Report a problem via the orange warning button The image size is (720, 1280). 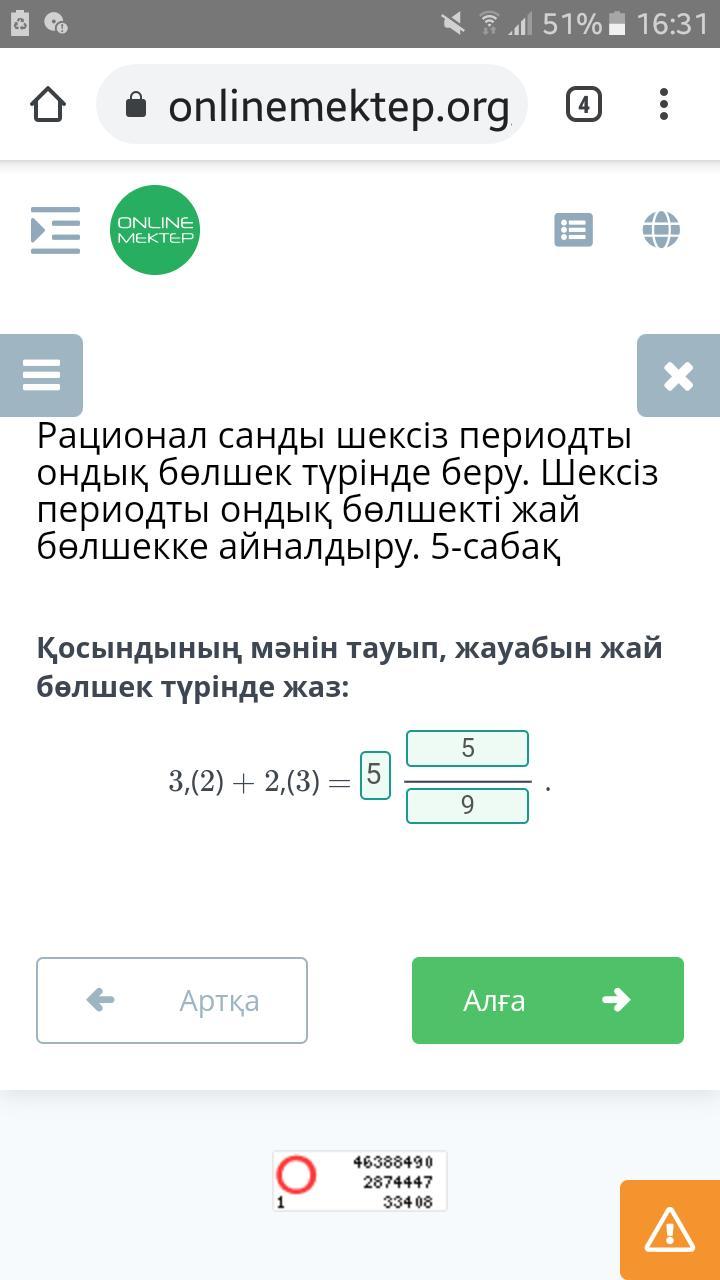[670, 1230]
